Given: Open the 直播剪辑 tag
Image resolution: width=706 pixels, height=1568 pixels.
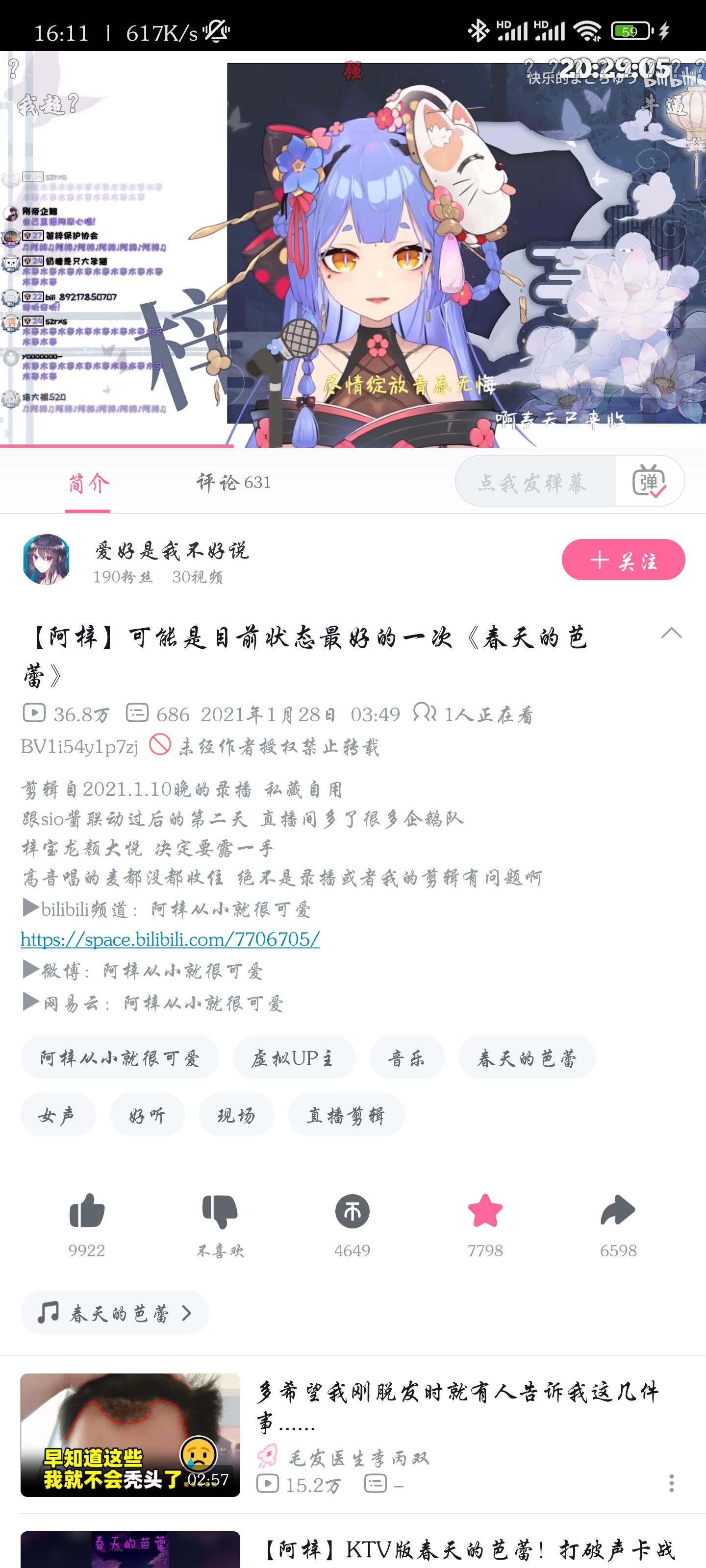Looking at the screenshot, I should pos(345,1115).
